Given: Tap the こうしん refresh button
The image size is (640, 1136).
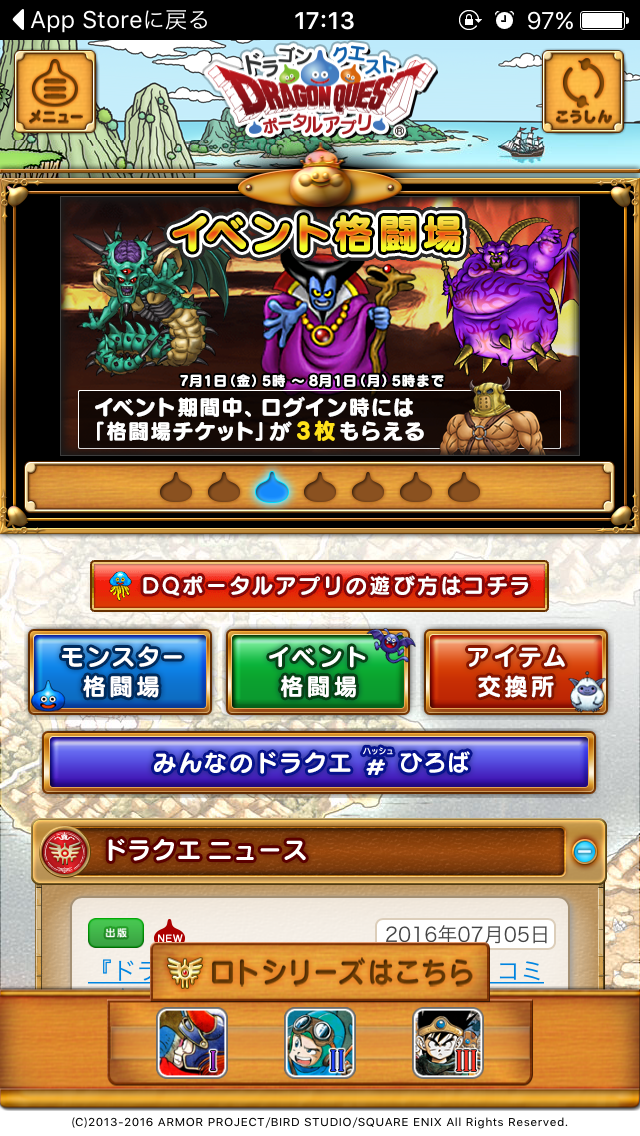Looking at the screenshot, I should pos(583,92).
